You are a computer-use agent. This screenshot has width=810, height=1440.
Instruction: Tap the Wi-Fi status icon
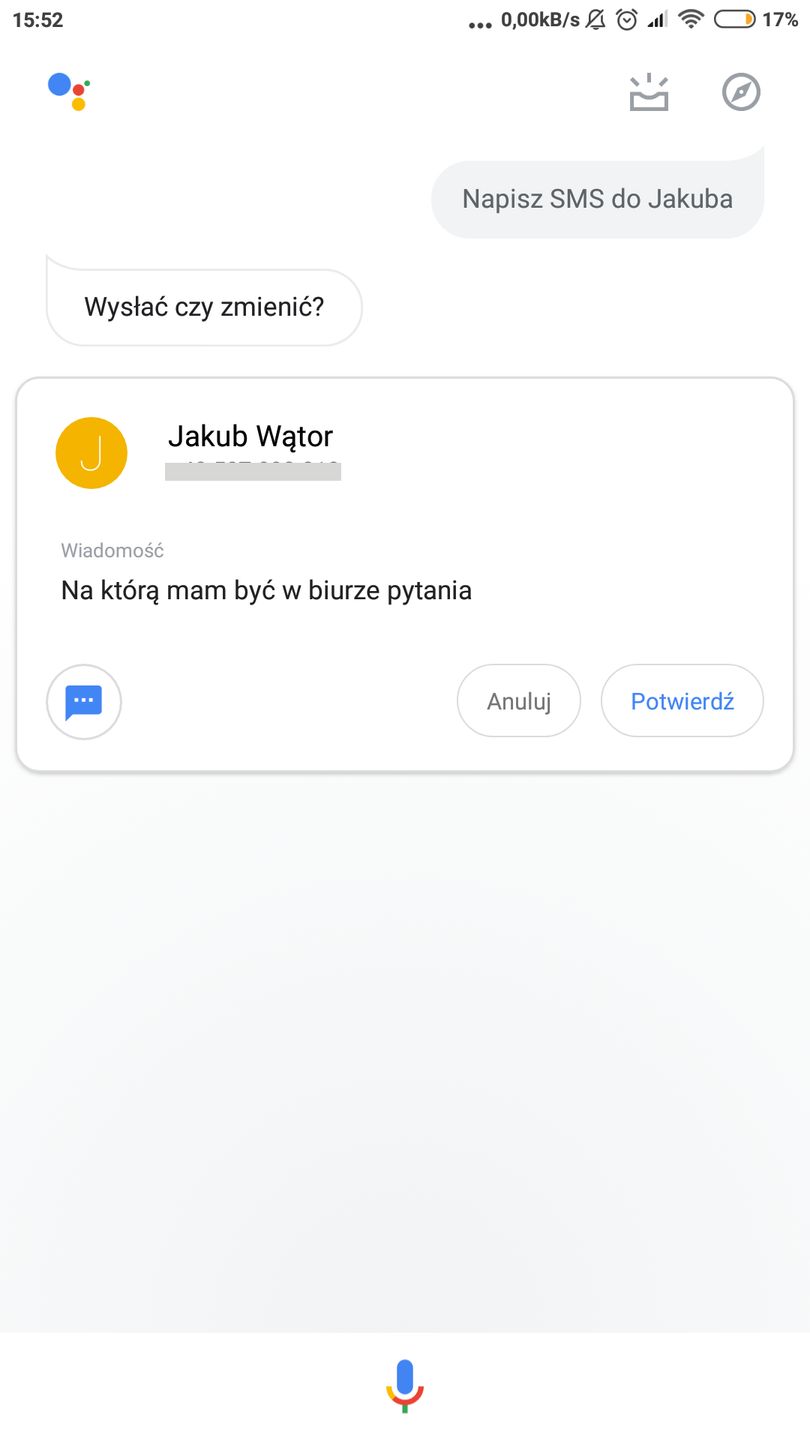coord(691,18)
